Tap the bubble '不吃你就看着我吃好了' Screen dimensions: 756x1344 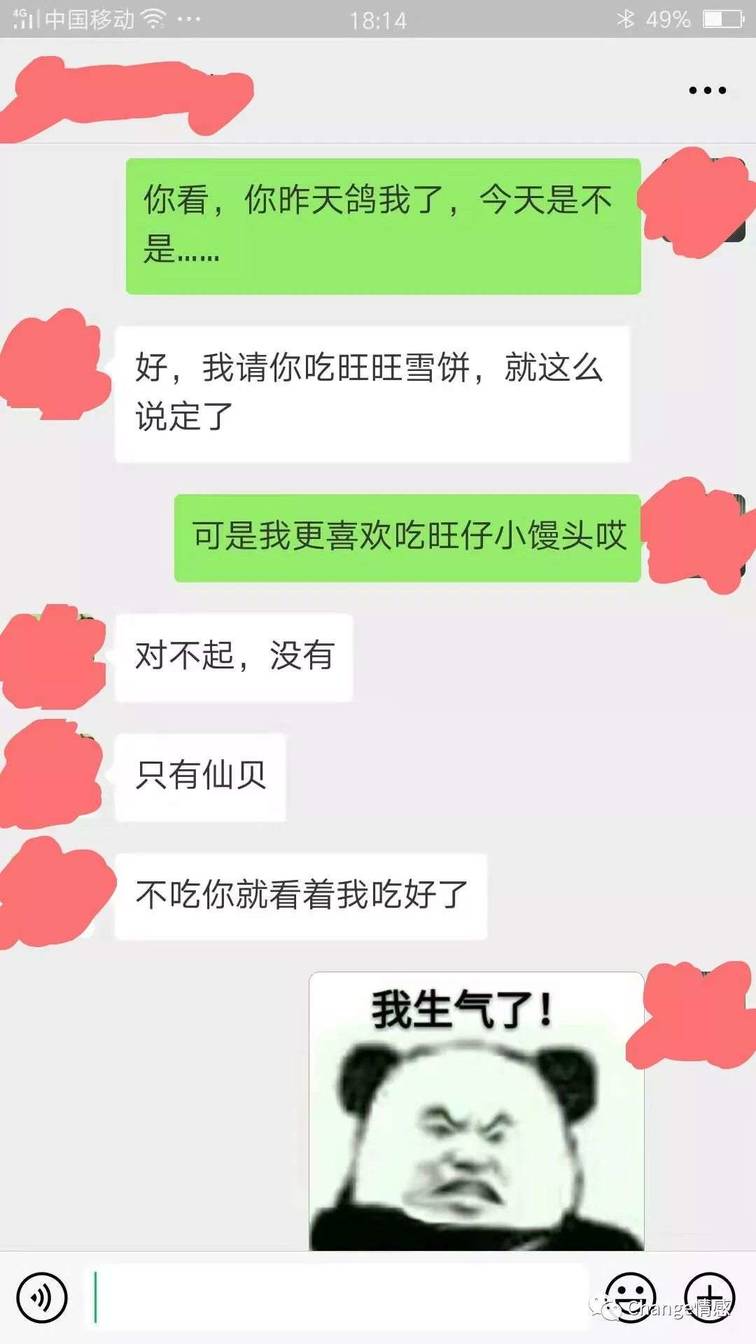pos(299,898)
